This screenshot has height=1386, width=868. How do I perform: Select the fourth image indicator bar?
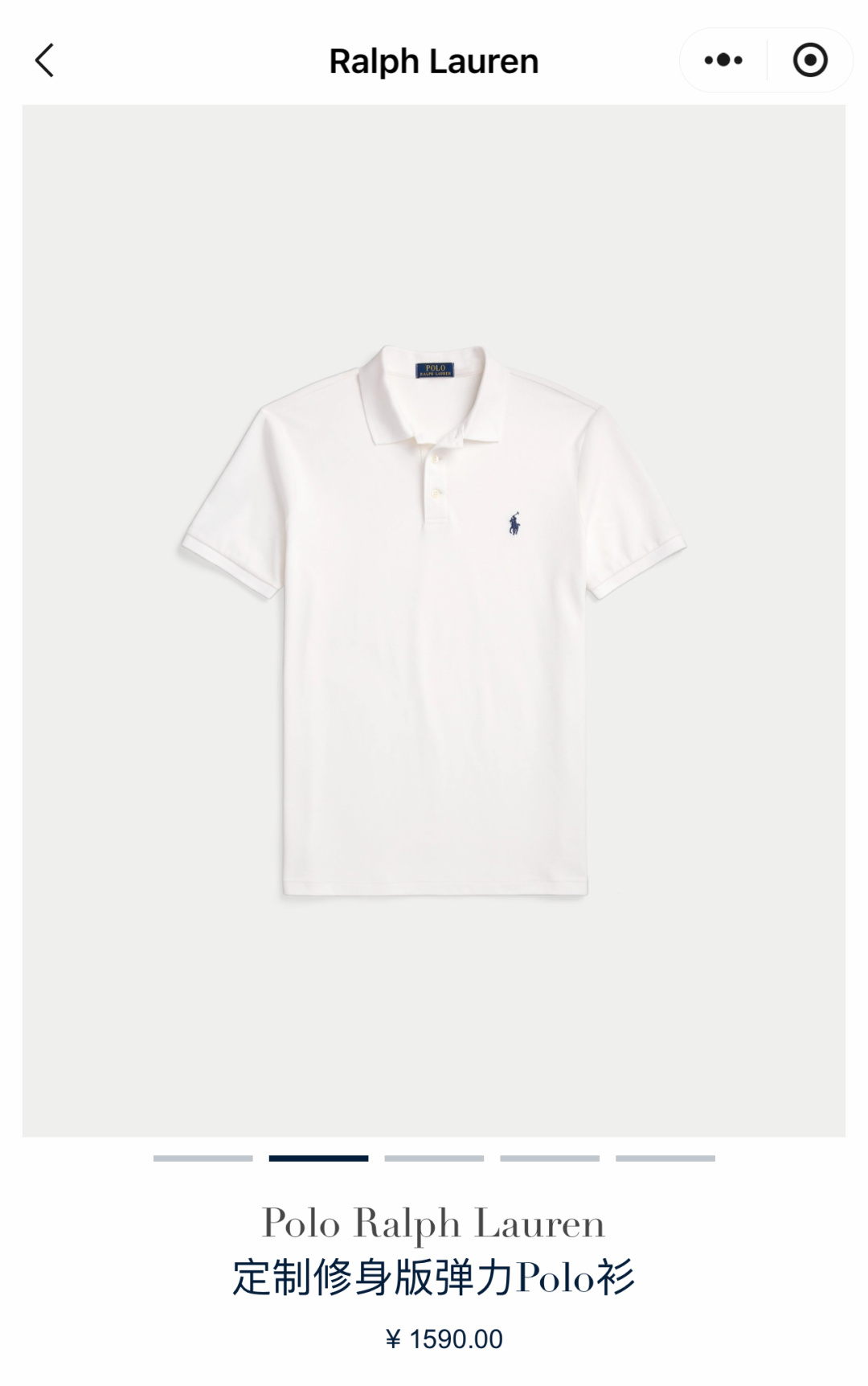pos(550,1158)
